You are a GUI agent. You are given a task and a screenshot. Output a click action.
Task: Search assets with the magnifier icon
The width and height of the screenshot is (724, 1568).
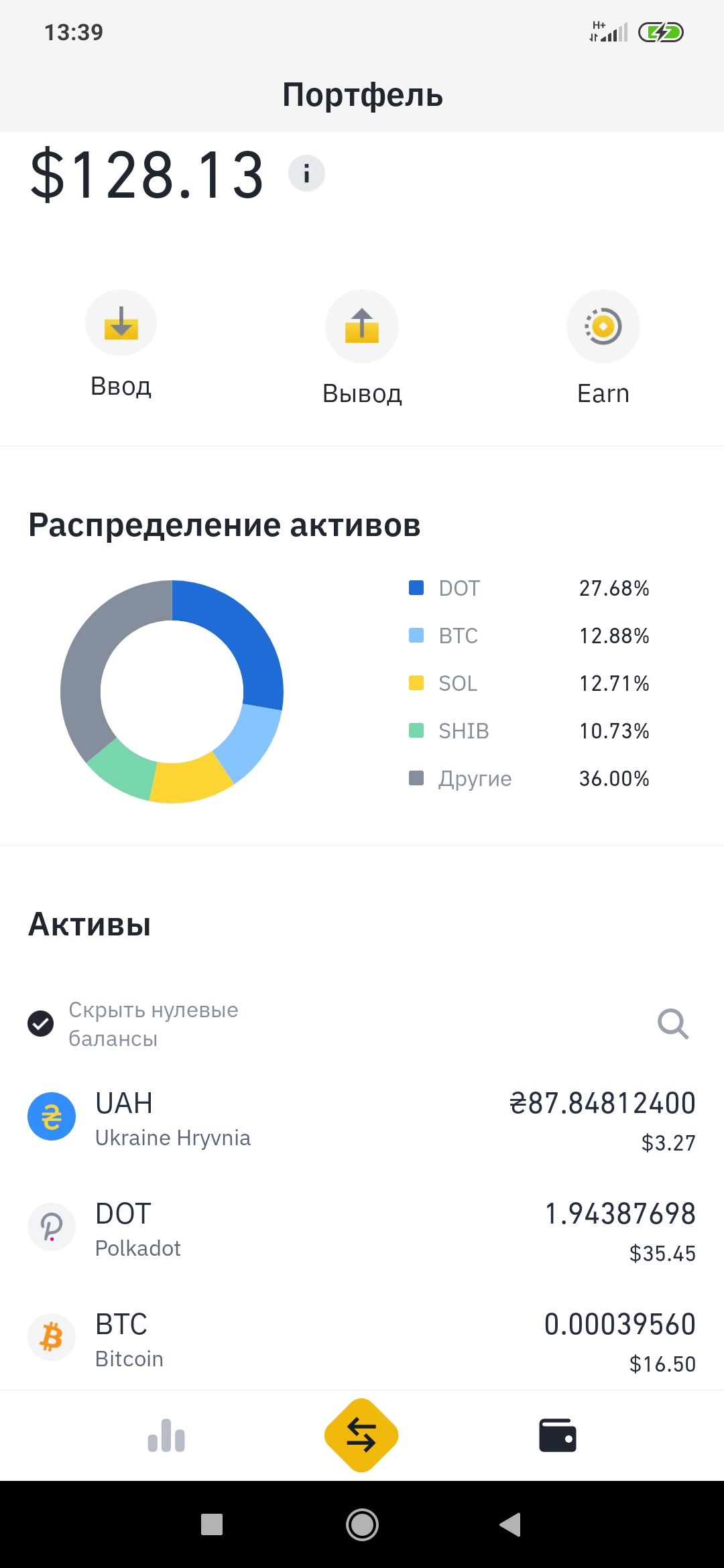tap(673, 1023)
